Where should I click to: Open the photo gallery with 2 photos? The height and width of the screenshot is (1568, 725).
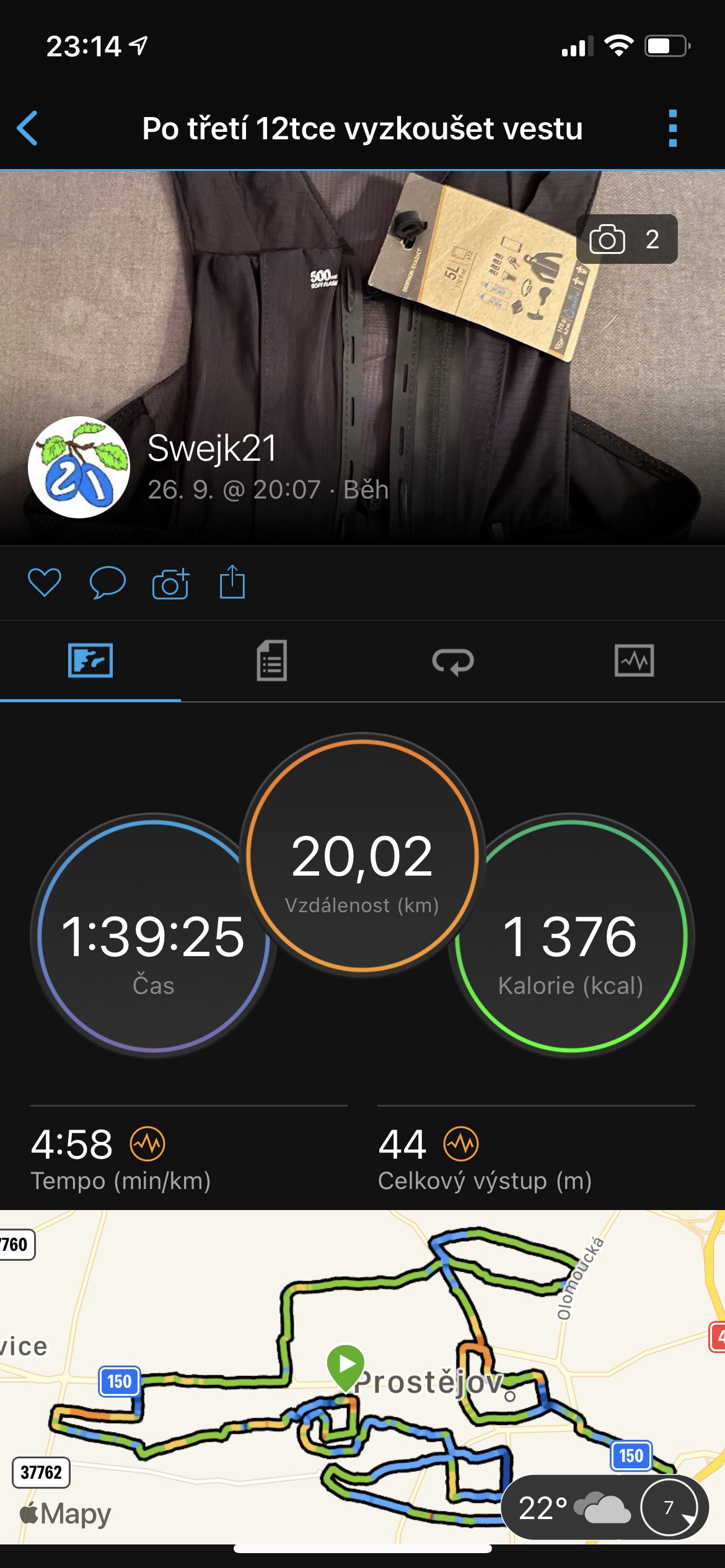[626, 239]
